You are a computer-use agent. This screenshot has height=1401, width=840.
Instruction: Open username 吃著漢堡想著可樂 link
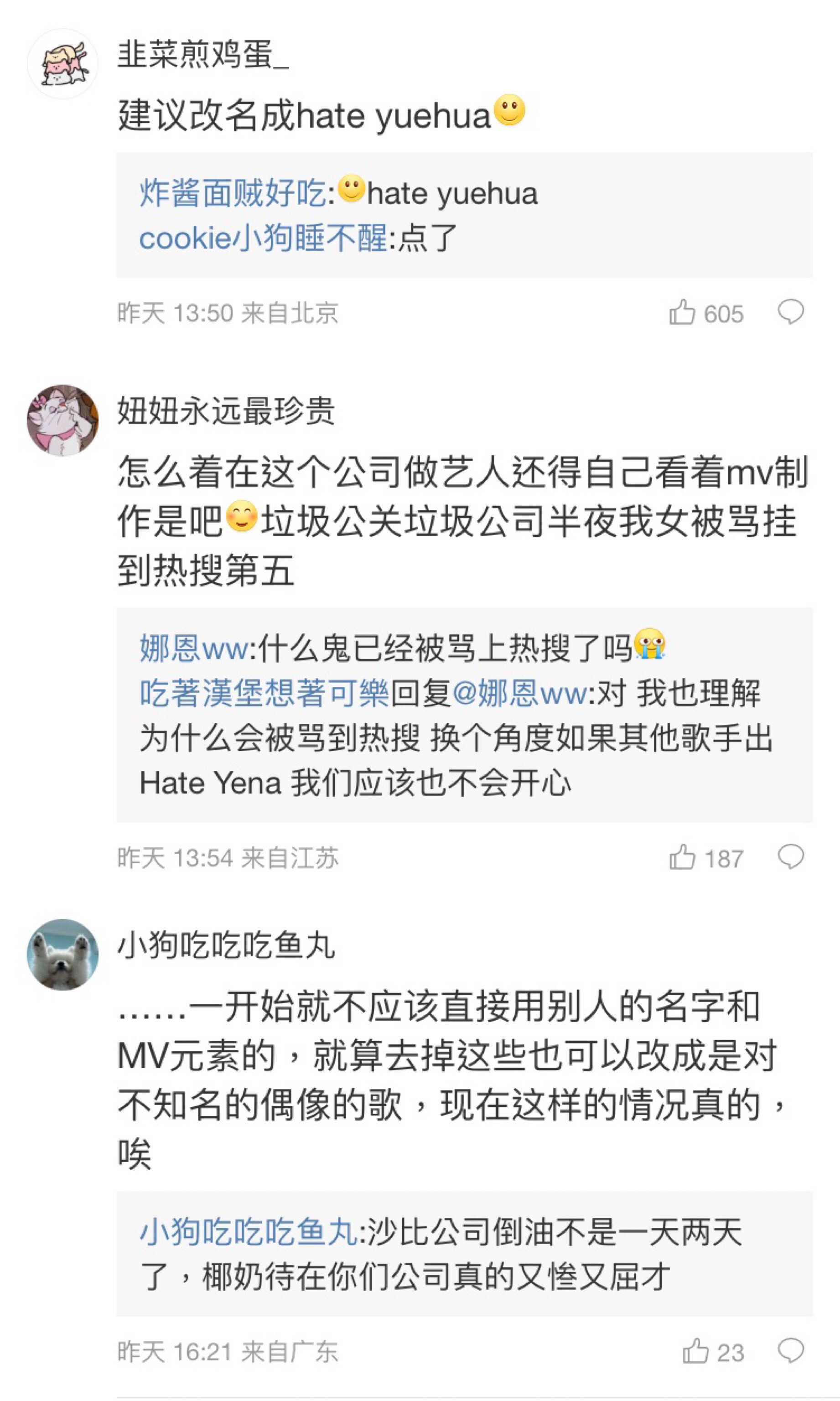264,693
